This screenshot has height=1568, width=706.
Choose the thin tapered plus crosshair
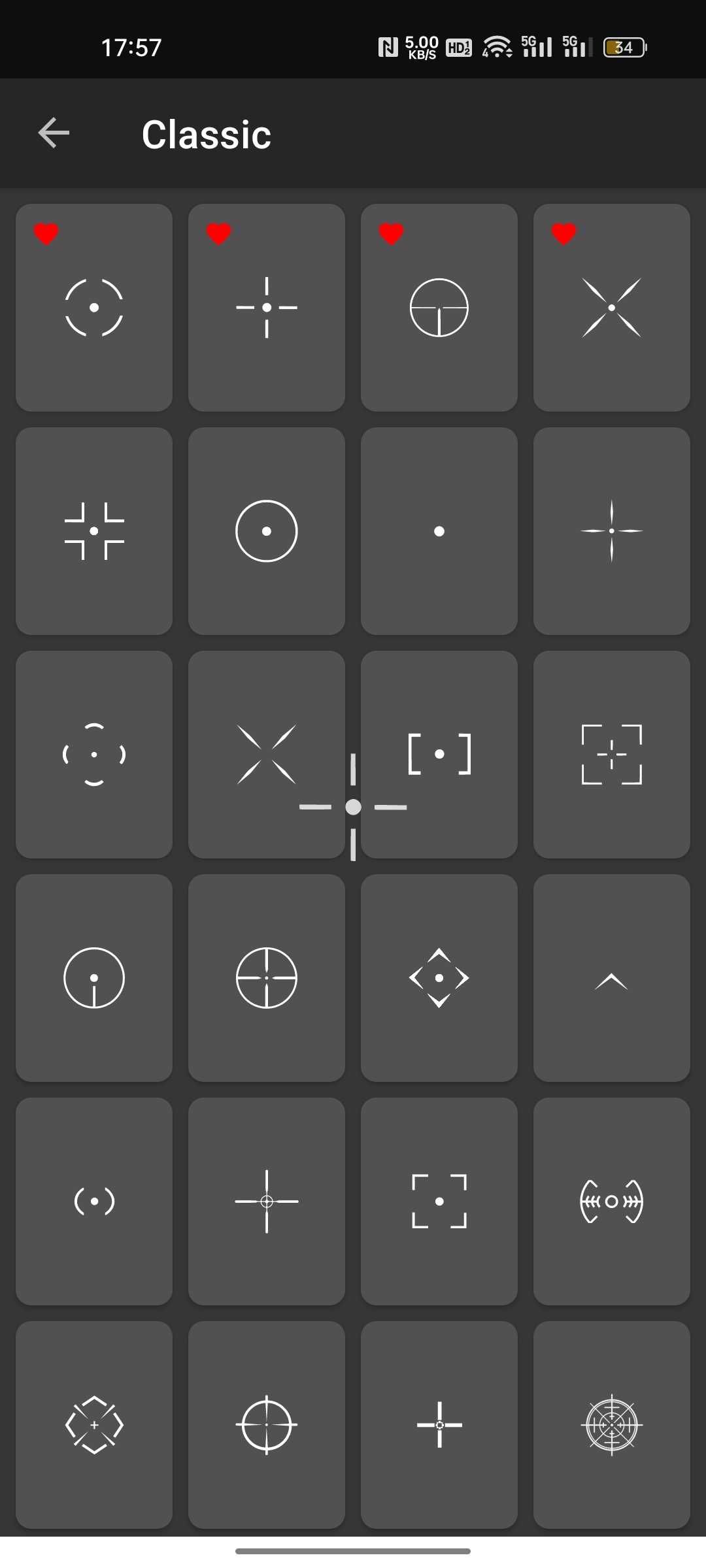(612, 531)
